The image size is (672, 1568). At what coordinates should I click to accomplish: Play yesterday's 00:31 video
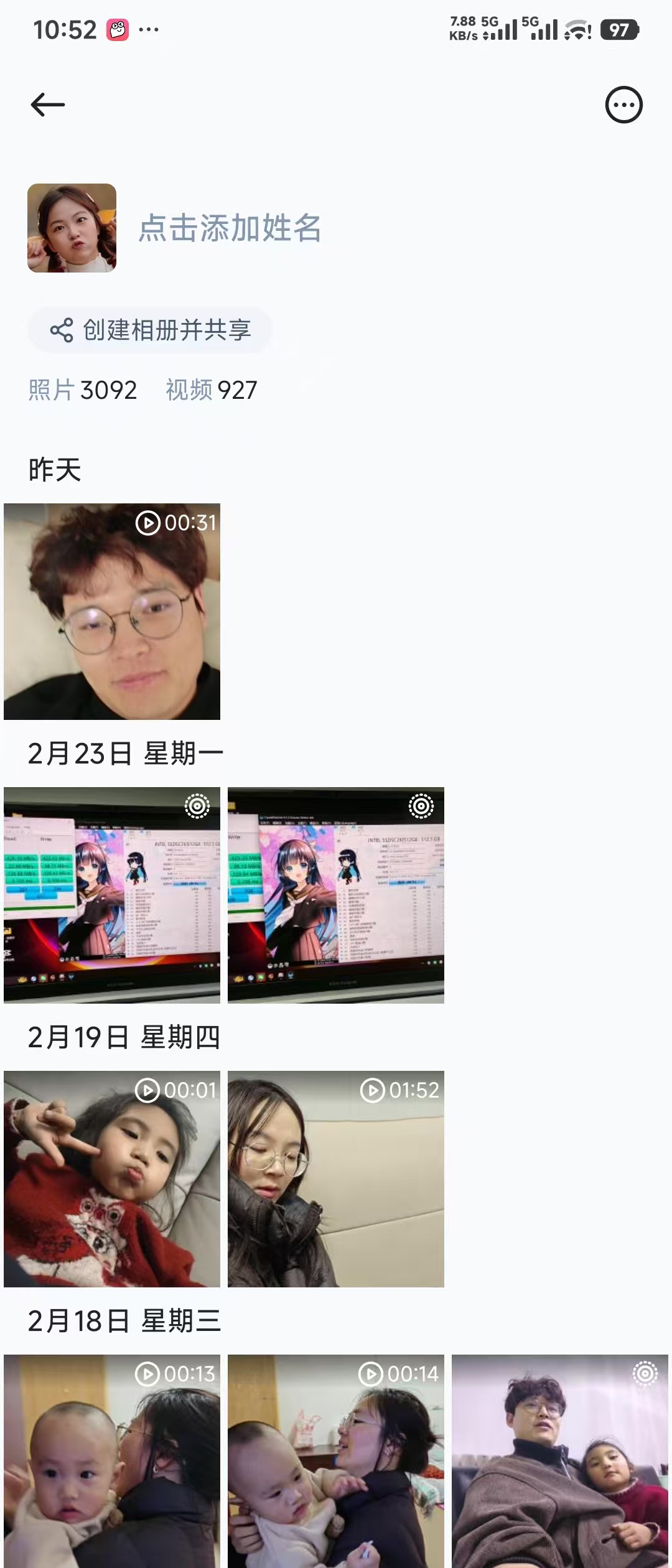(112, 612)
